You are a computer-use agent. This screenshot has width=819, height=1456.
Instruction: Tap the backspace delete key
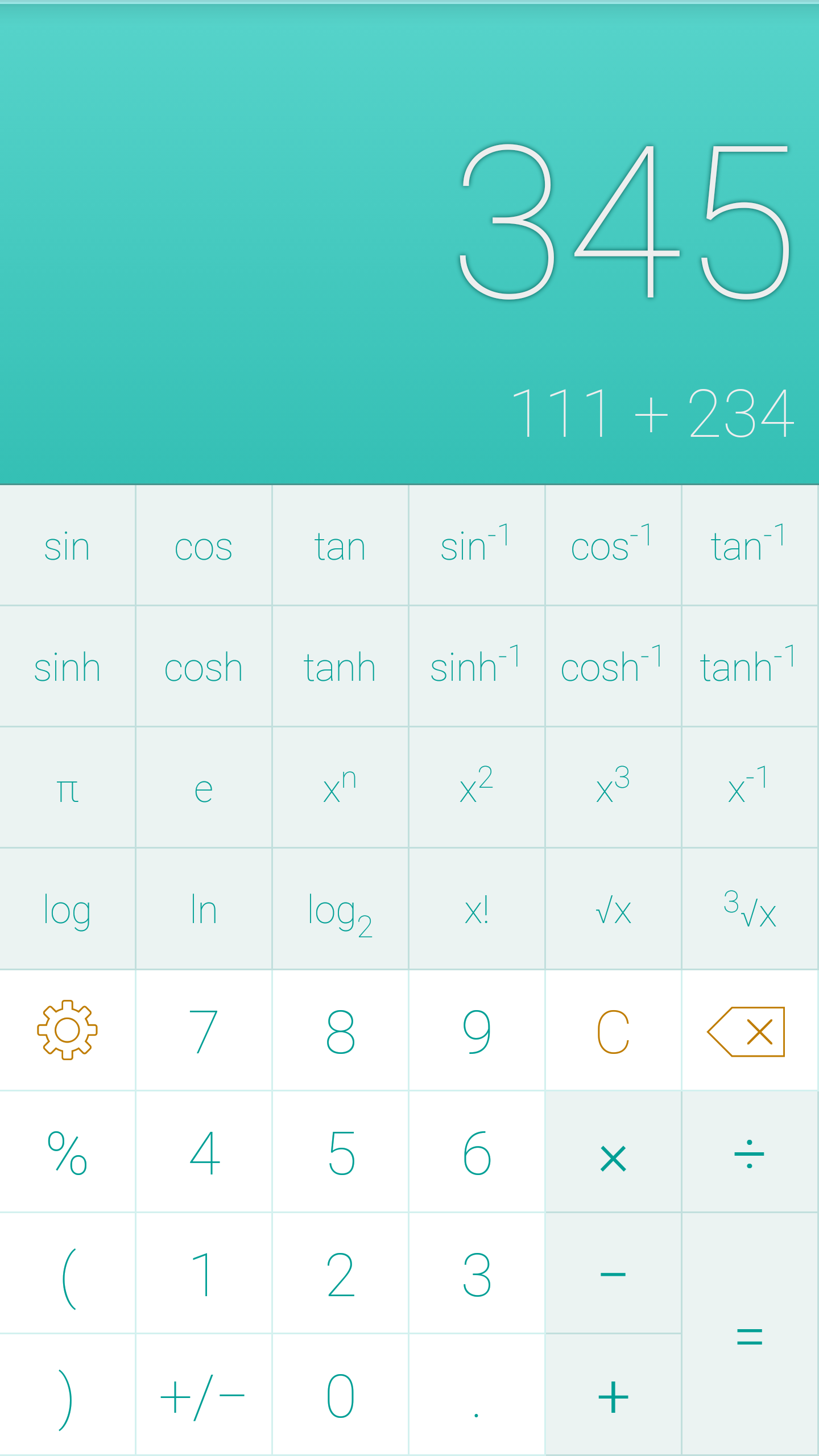click(x=750, y=1030)
